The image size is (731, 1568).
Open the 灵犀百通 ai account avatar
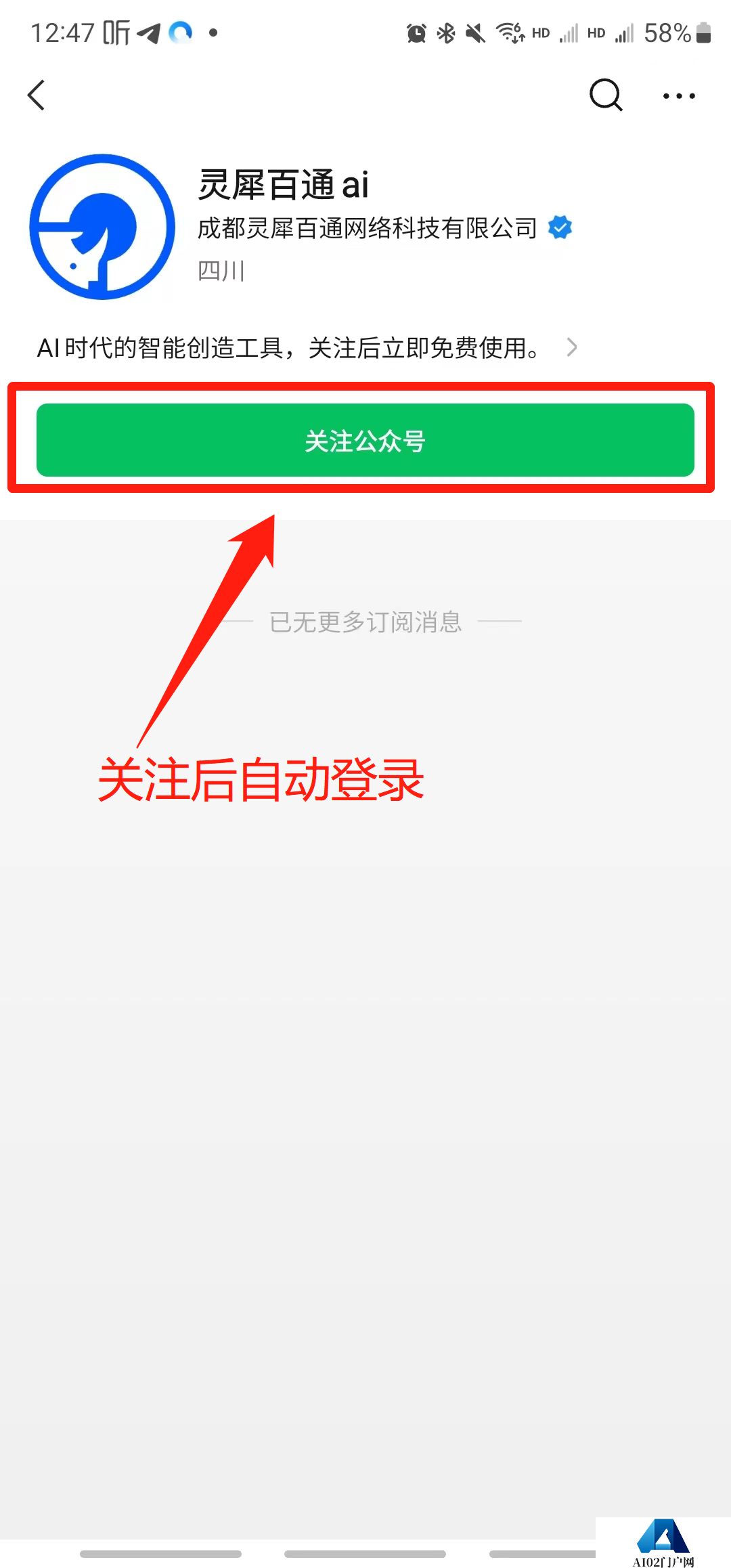[x=102, y=227]
